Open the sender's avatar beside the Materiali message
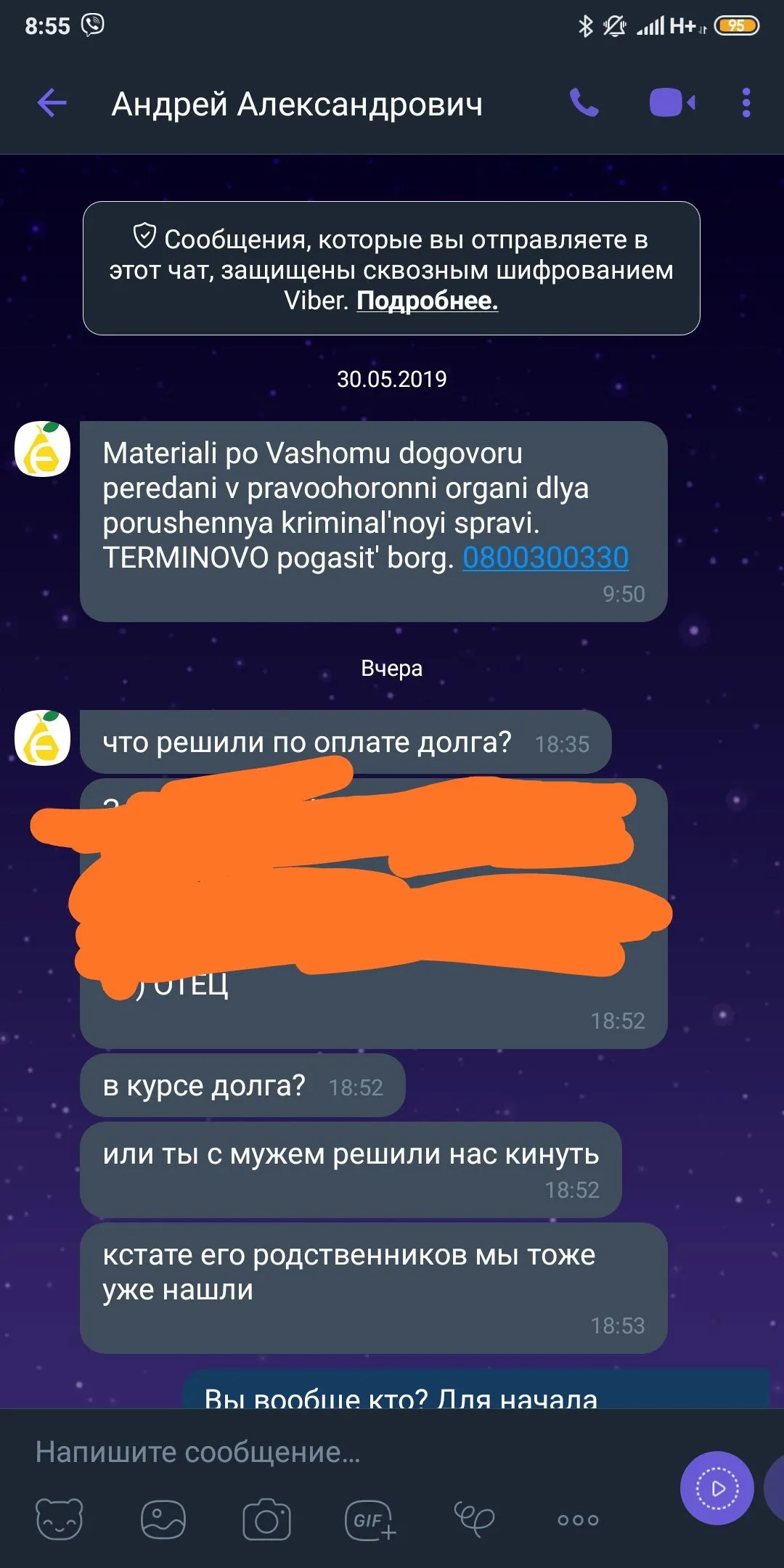784x1568 pixels. [x=43, y=449]
